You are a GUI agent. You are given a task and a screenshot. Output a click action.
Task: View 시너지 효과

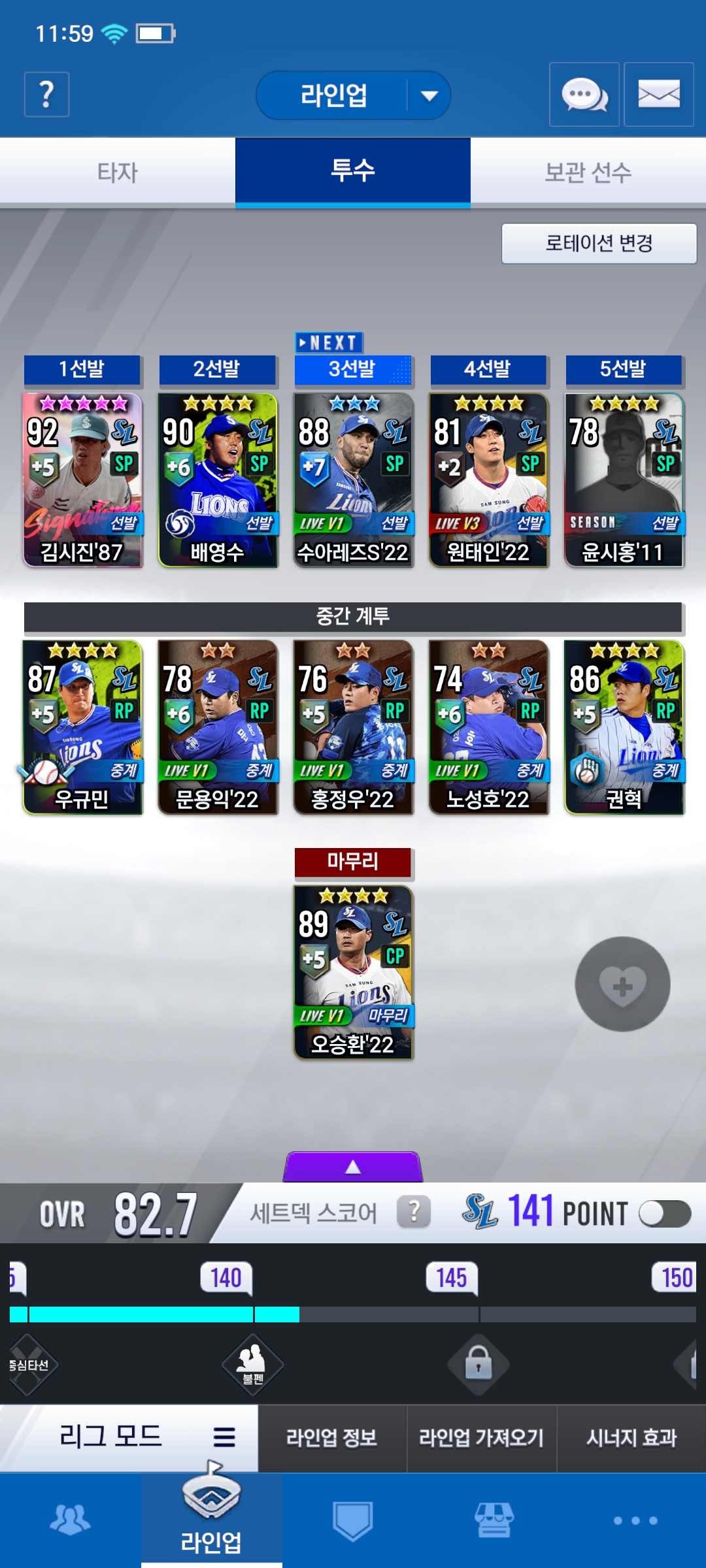pos(631,1437)
